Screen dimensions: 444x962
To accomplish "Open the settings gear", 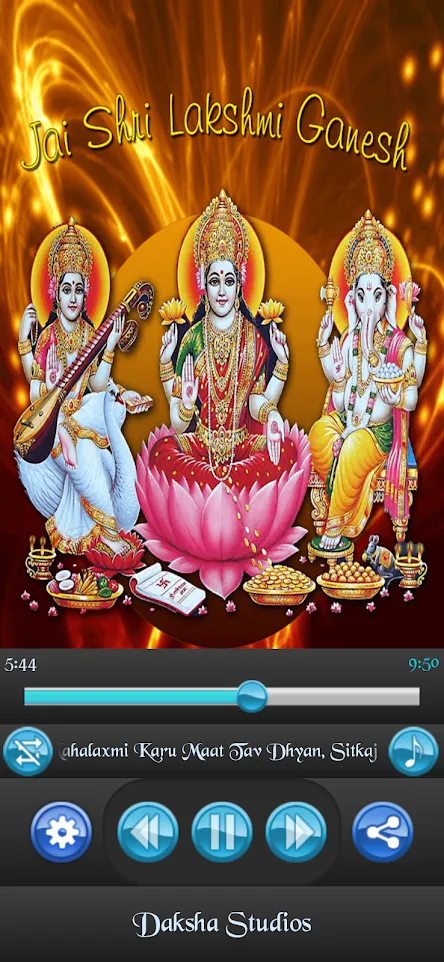I will [x=61, y=833].
